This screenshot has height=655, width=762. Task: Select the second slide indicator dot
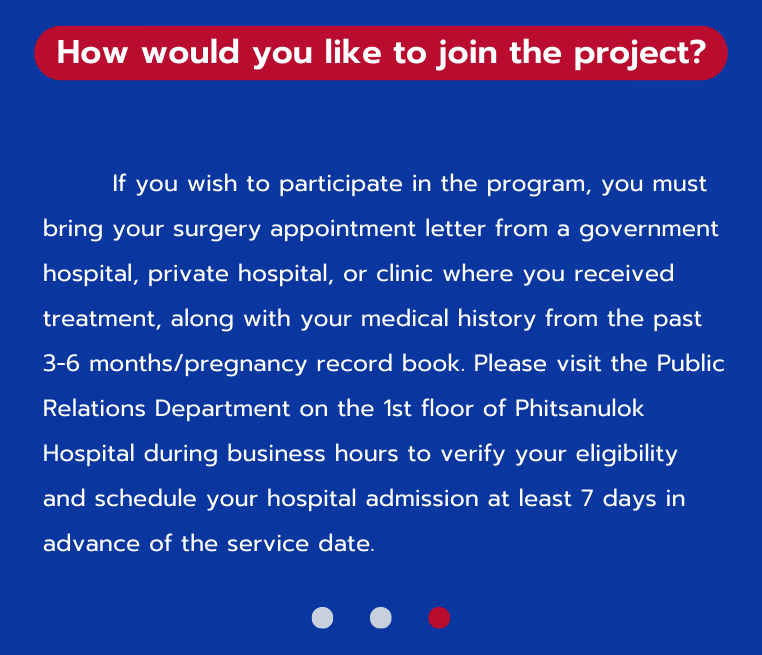pyautogui.click(x=381, y=618)
